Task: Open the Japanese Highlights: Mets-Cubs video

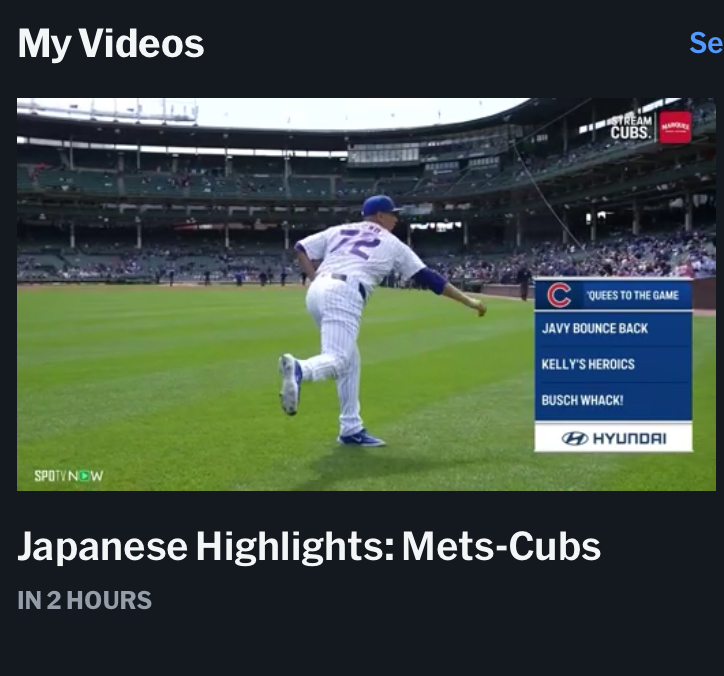Action: [366, 294]
